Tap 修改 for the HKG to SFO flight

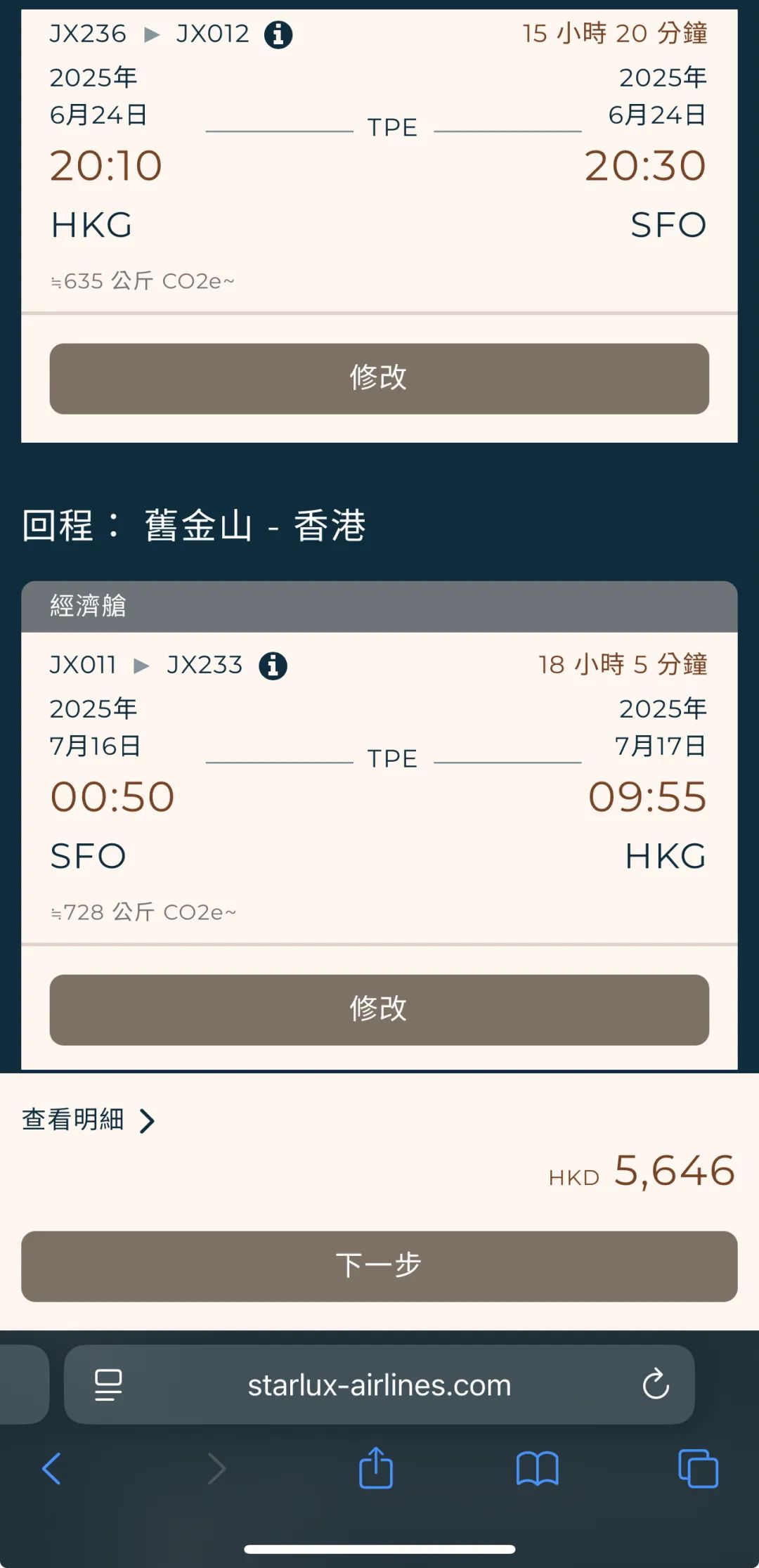tap(379, 378)
